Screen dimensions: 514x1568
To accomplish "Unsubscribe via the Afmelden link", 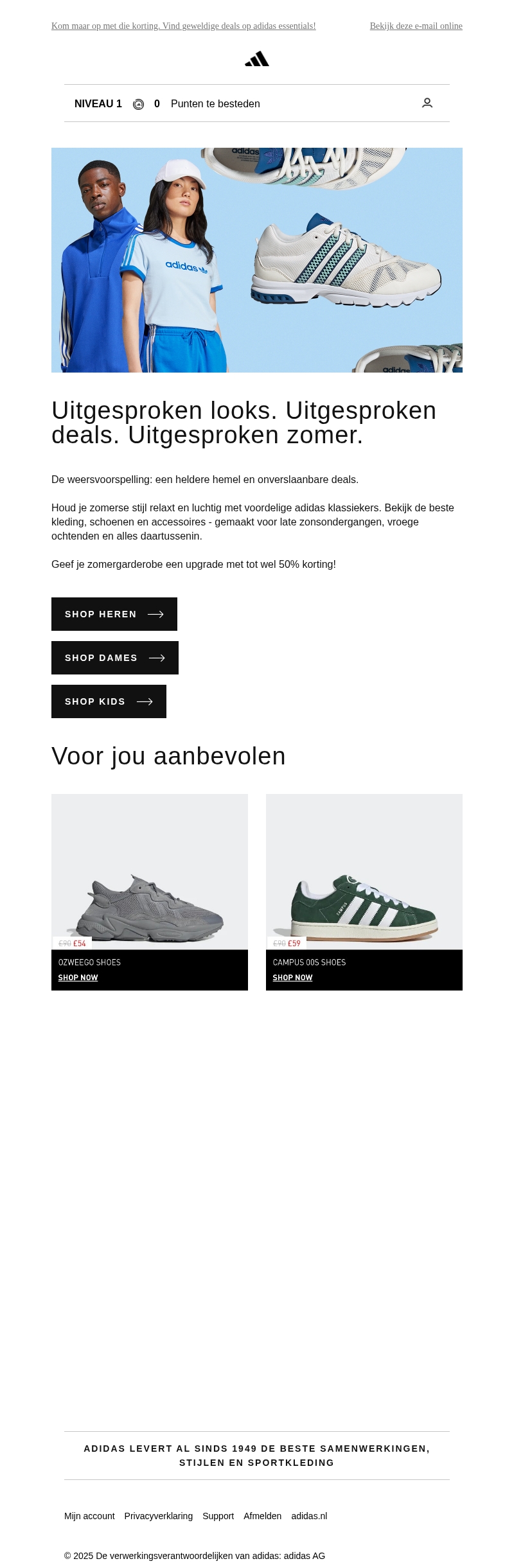I will [262, 1516].
